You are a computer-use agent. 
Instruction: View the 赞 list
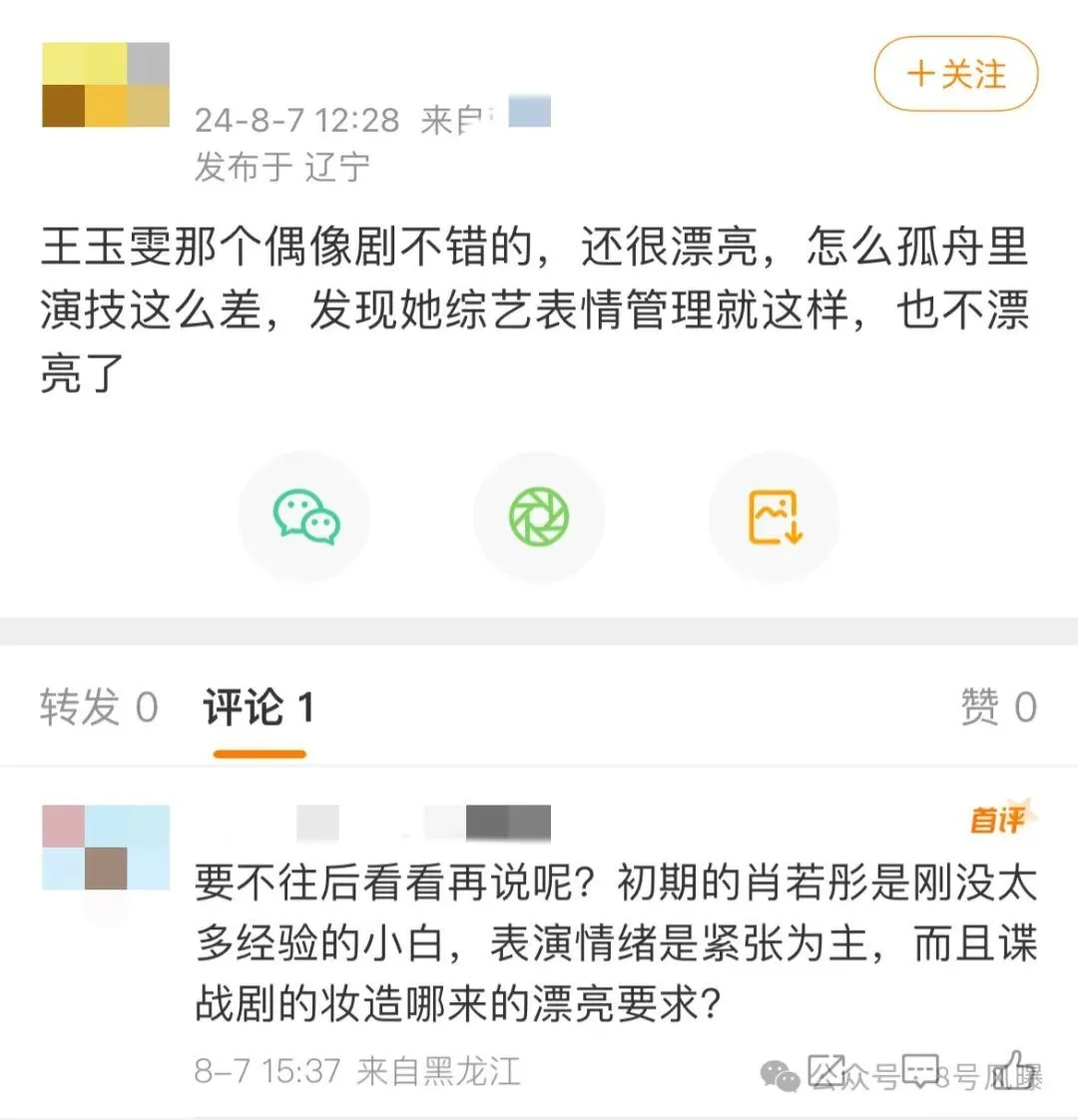pyautogui.click(x=997, y=708)
